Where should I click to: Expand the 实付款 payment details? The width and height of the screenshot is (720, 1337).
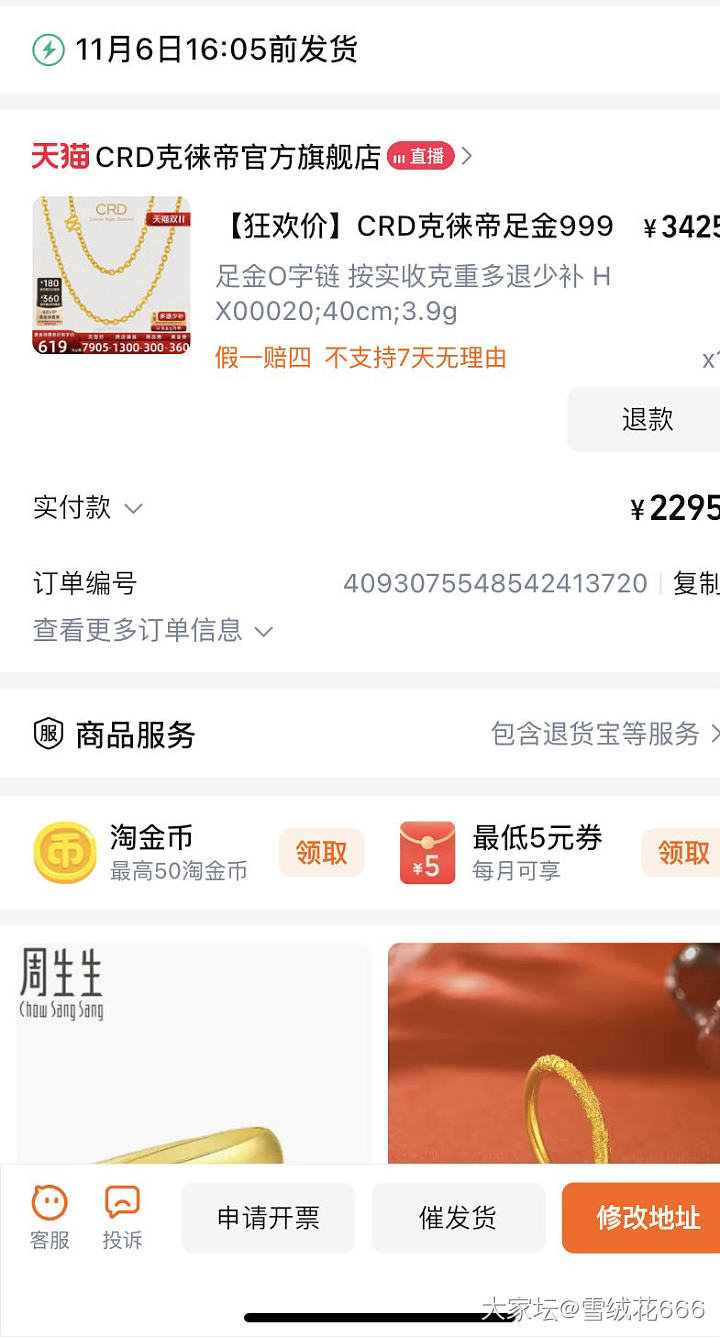[x=88, y=508]
